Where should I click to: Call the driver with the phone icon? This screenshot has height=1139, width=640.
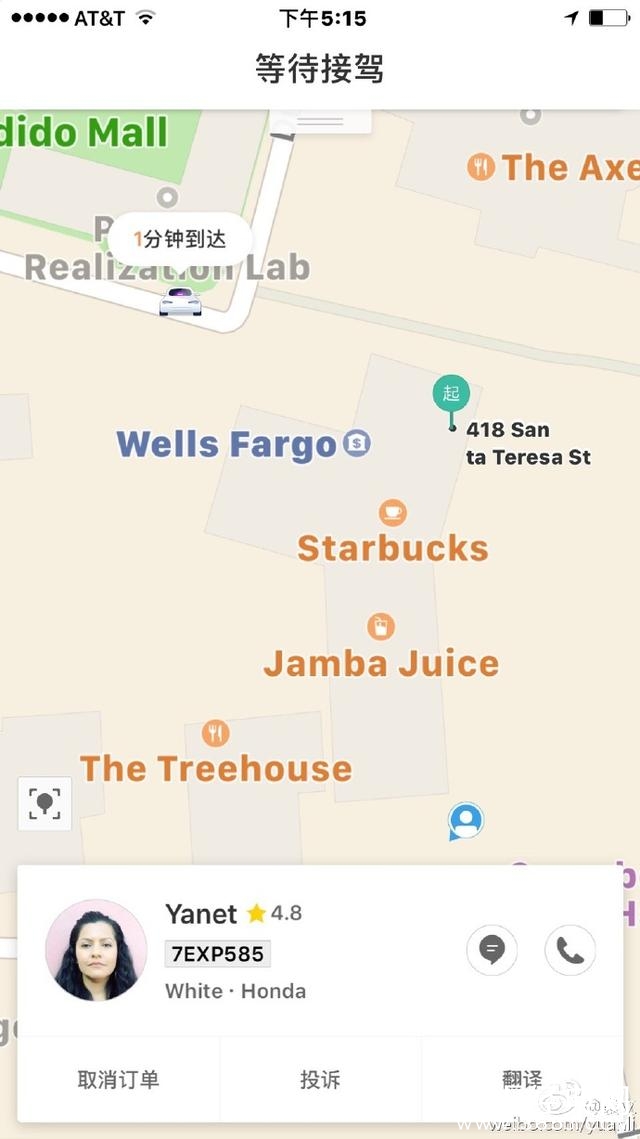[570, 950]
